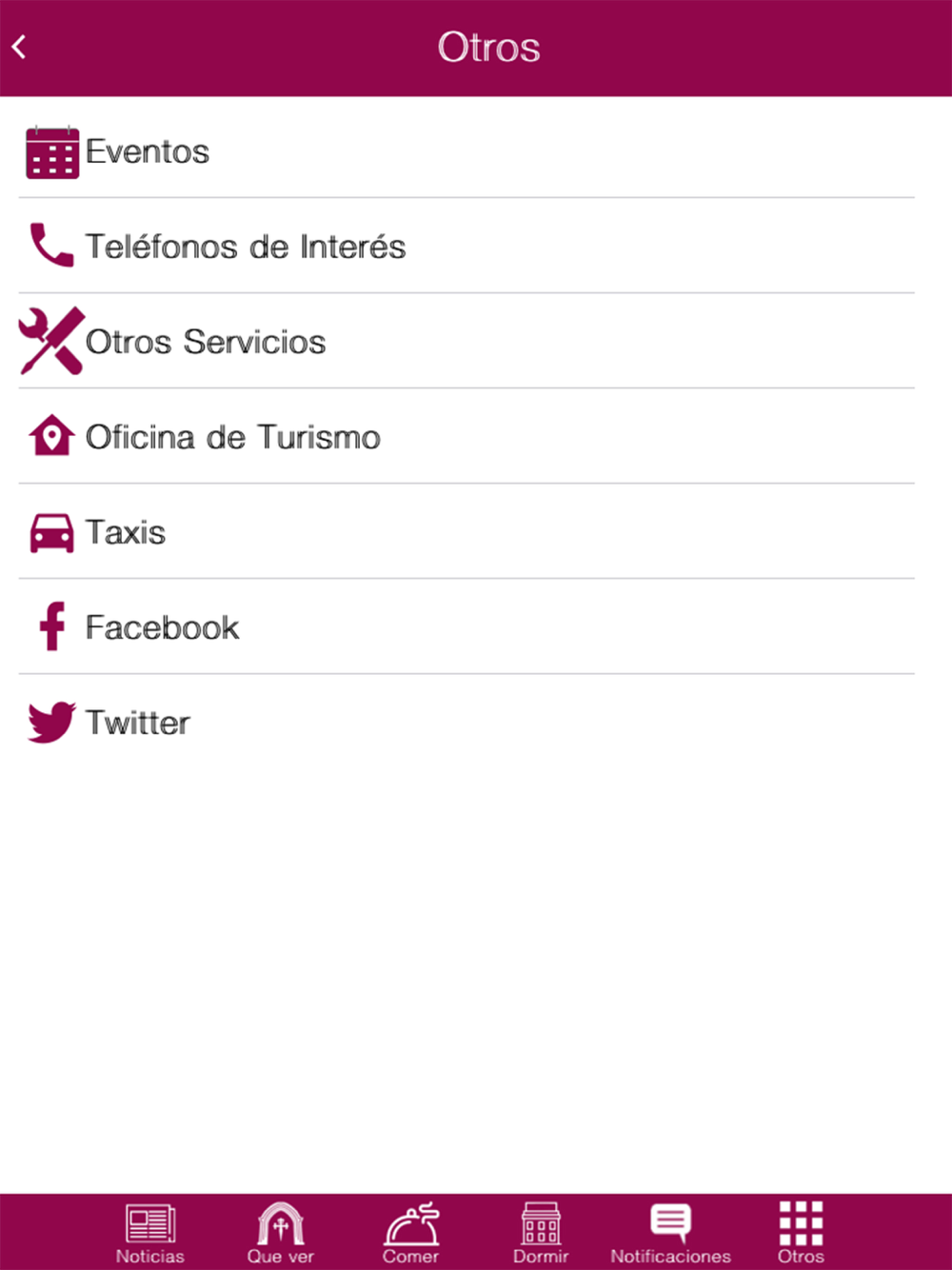This screenshot has height=1270, width=952.
Task: Open the Notificaciones tab
Action: pyautogui.click(x=670, y=1232)
